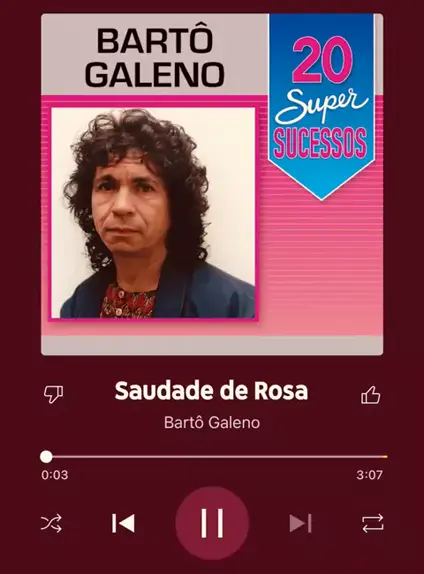Open artist Bartô Galeno under song title
Viewport: 424px width, 574px height.
212,422
